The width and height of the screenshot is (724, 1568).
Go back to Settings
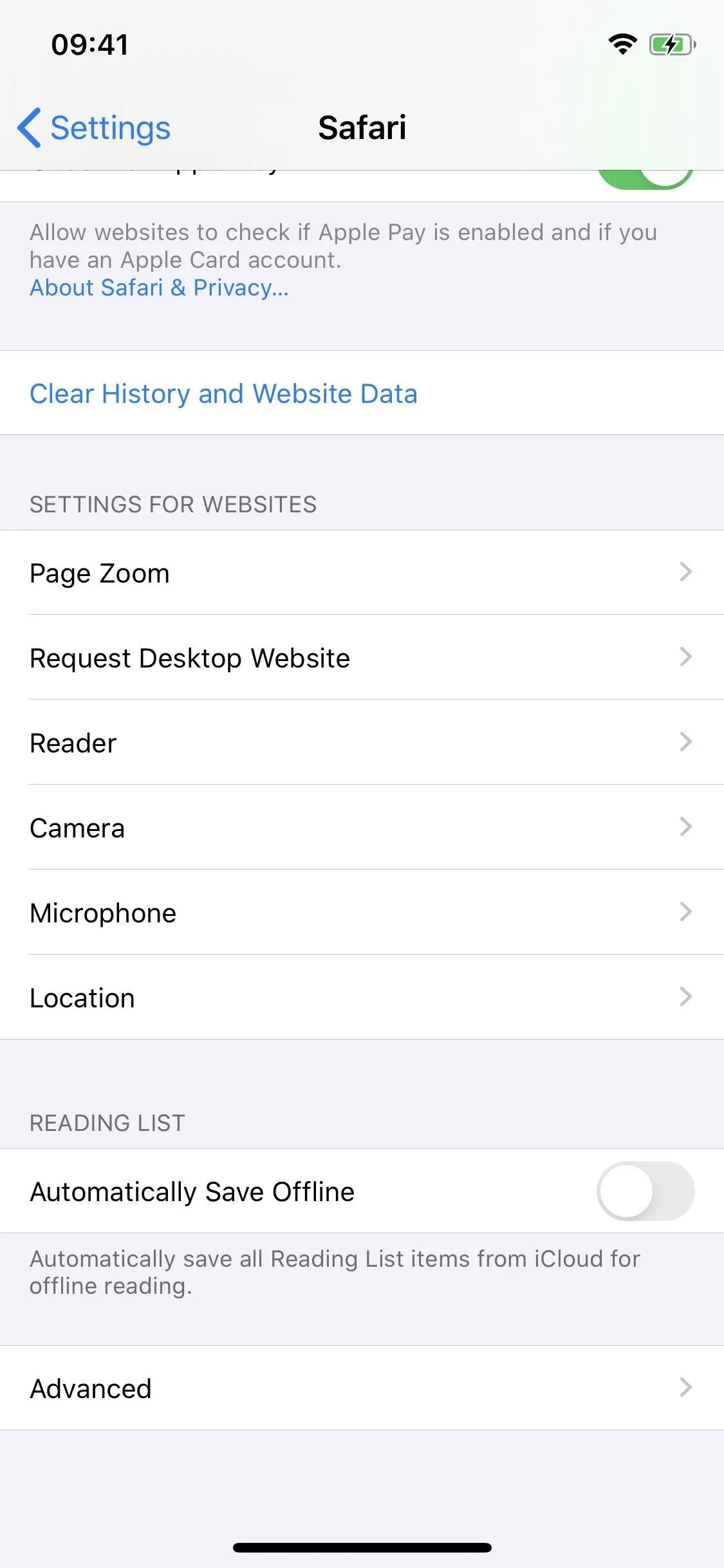(94, 127)
